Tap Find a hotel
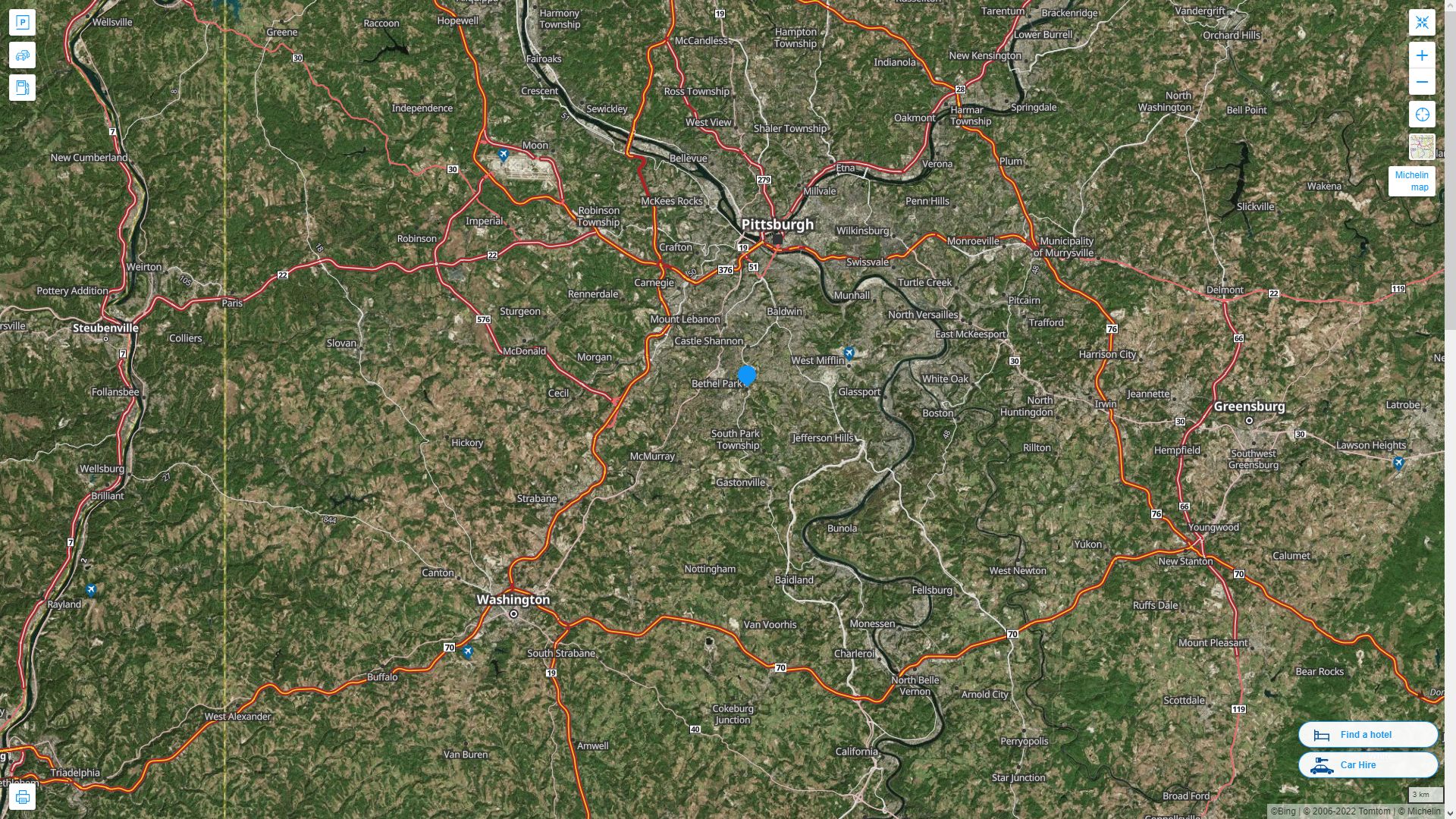This screenshot has height=819, width=1456. coord(1367,735)
